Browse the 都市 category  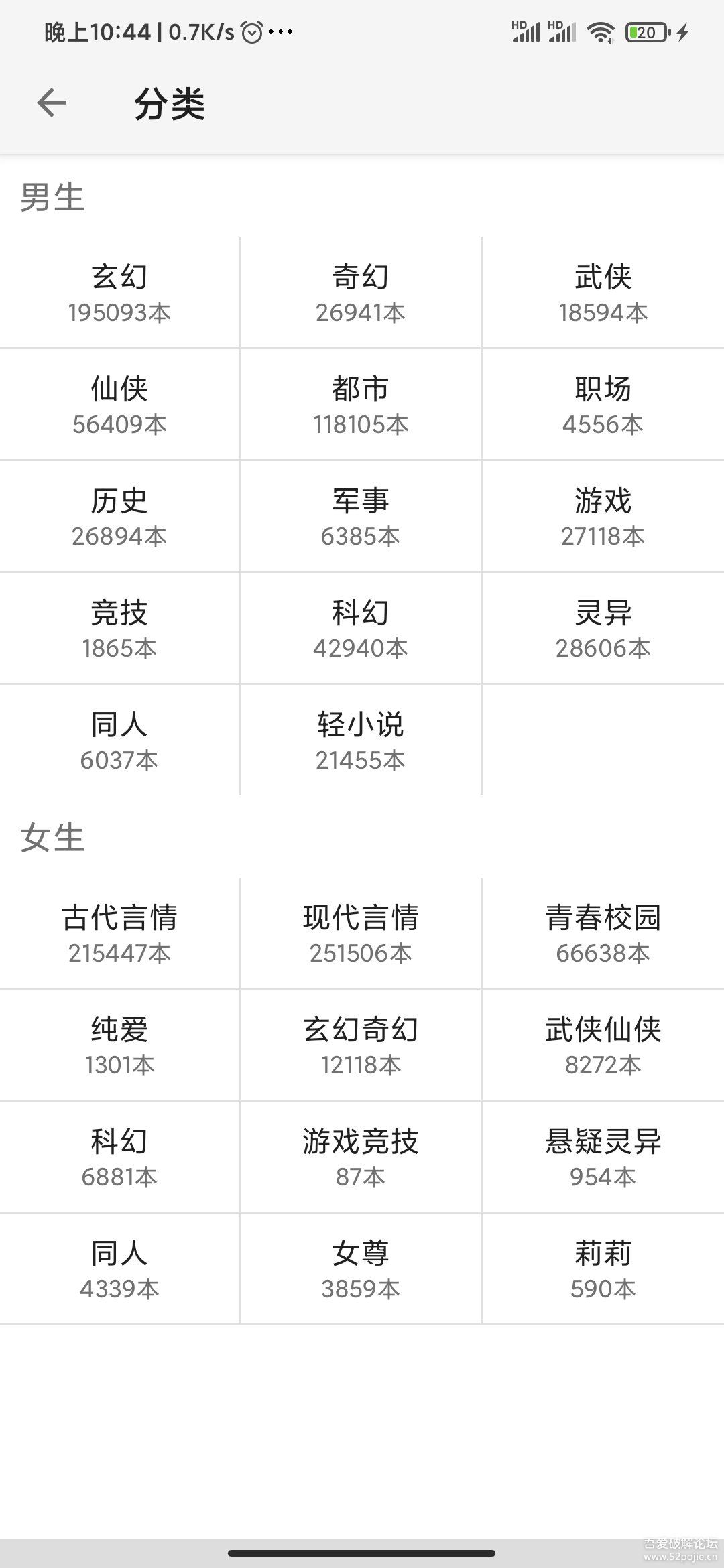point(361,404)
